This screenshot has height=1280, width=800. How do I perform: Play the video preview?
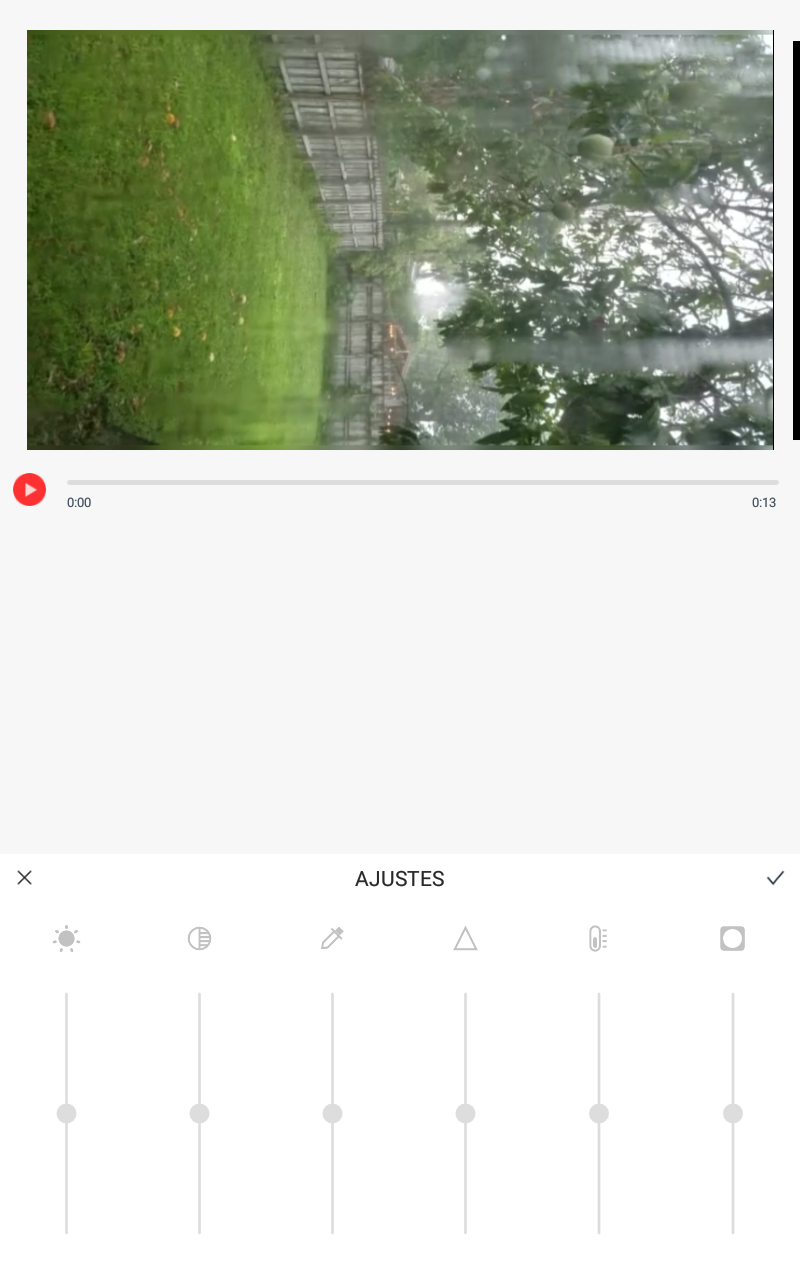[29, 489]
